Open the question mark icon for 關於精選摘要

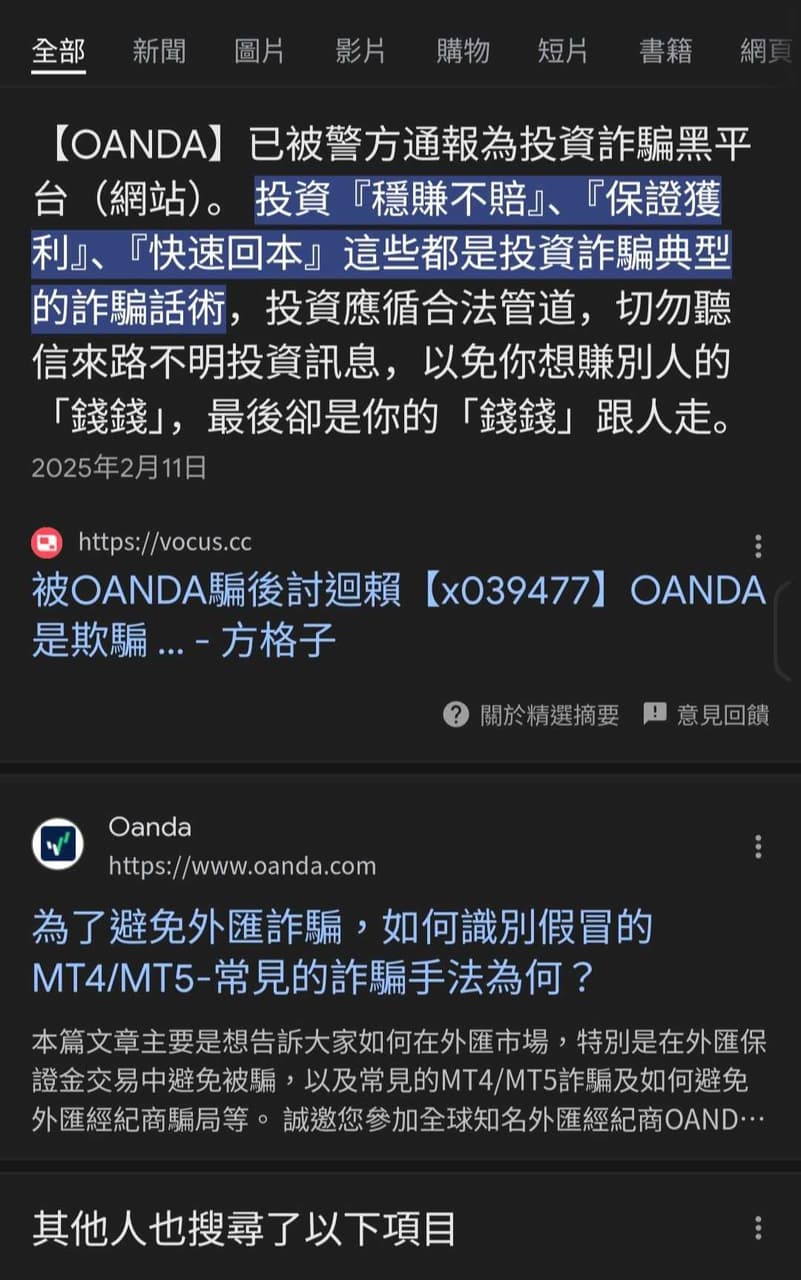click(x=457, y=715)
